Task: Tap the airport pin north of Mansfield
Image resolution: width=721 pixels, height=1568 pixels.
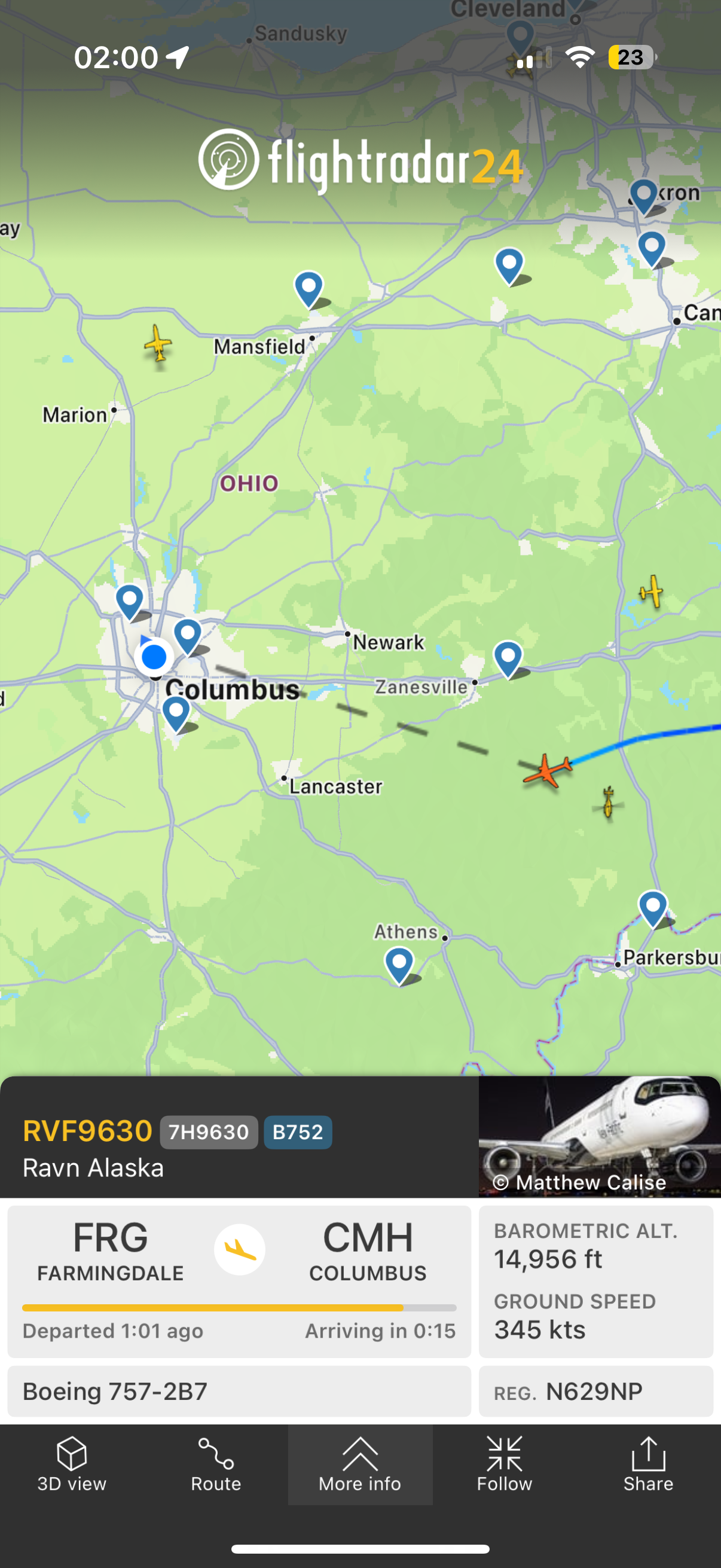Action: 308,287
